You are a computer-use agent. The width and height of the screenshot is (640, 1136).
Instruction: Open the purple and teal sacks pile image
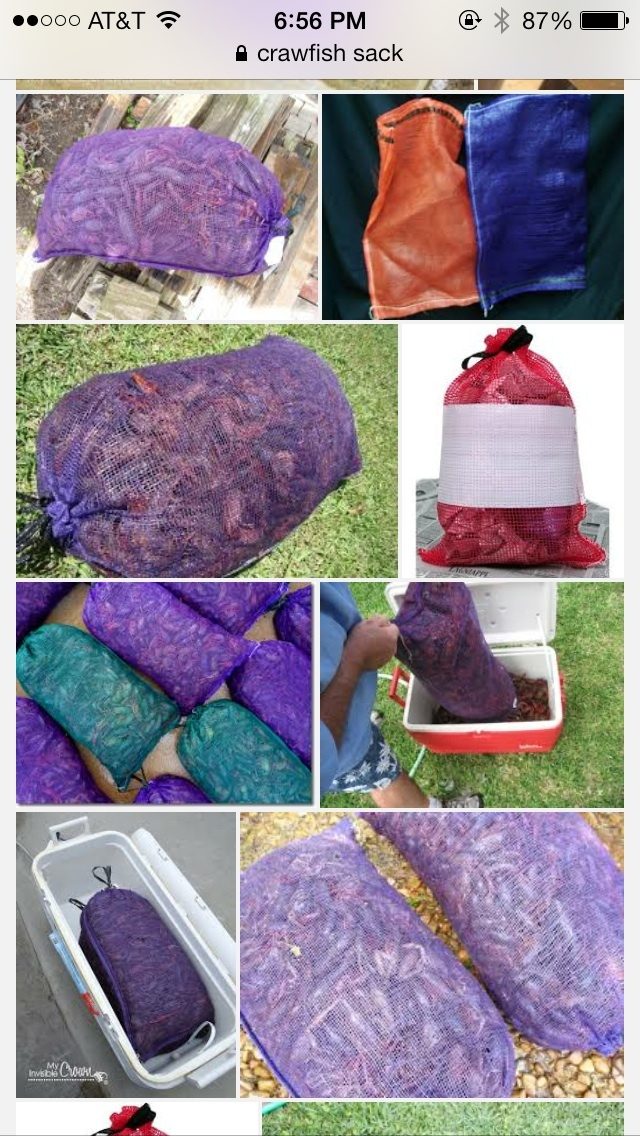164,694
